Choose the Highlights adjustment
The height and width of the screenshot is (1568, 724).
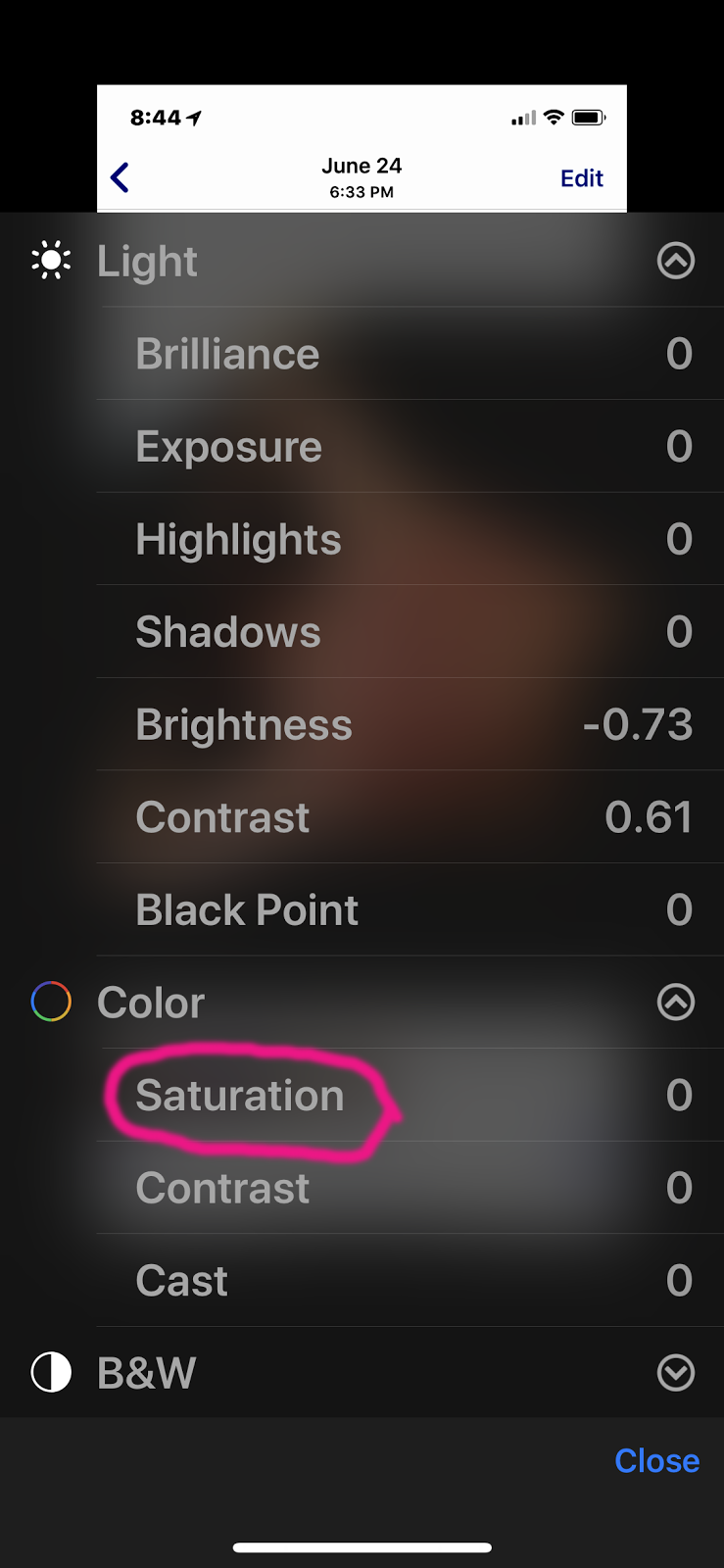coord(238,539)
